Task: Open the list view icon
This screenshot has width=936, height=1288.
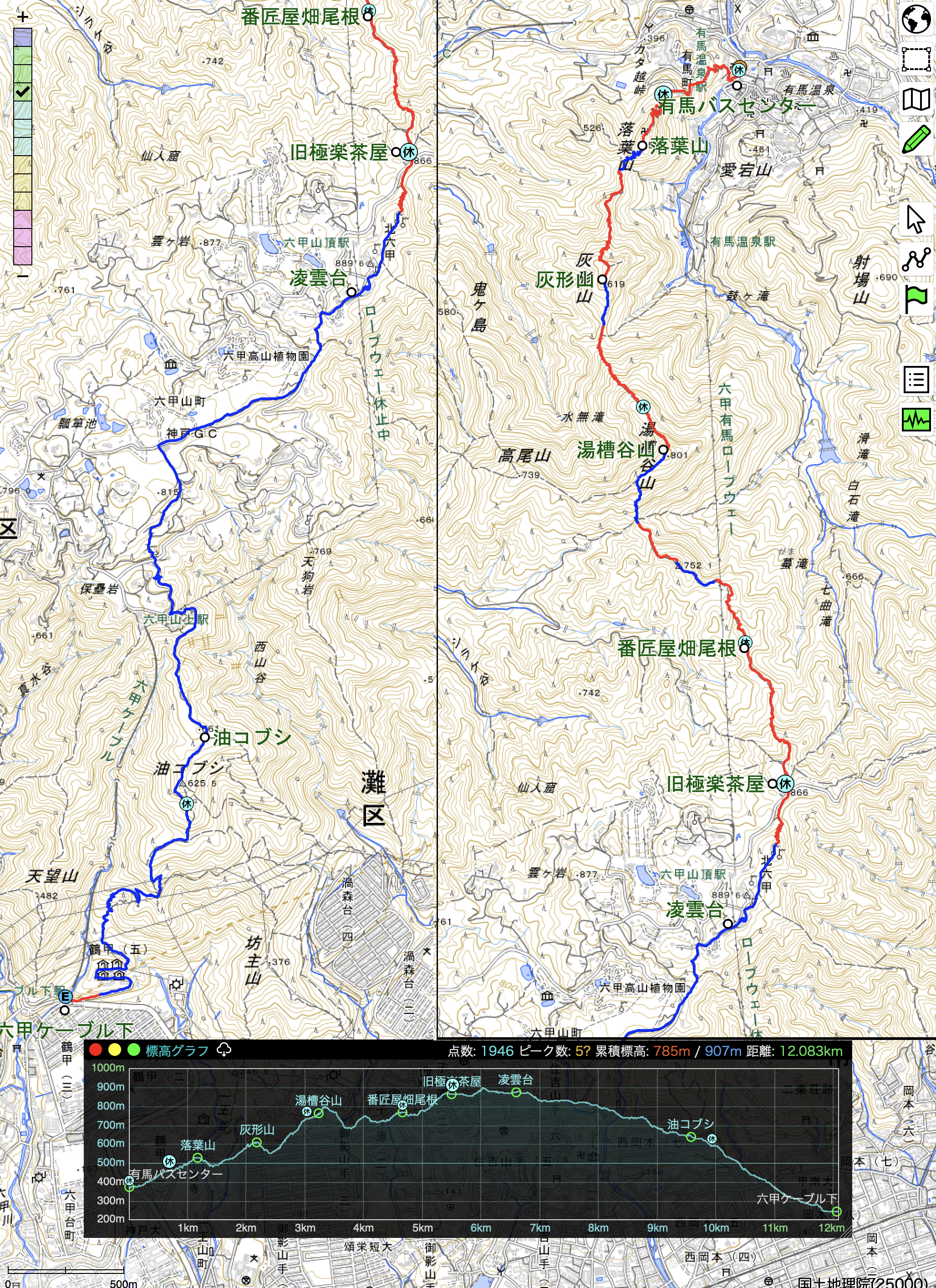Action: tap(916, 380)
